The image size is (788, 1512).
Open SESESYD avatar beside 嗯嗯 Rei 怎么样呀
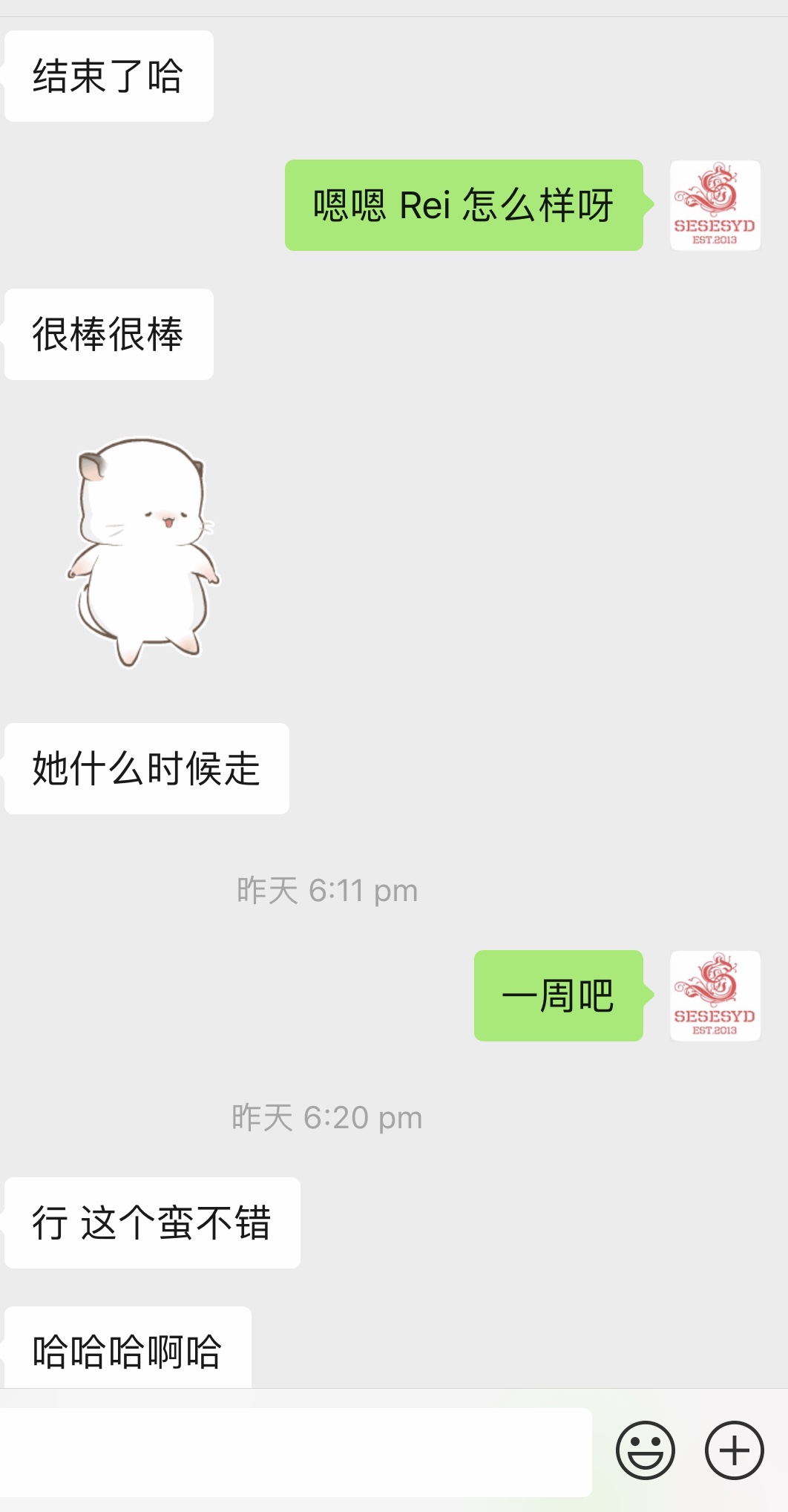pos(715,206)
